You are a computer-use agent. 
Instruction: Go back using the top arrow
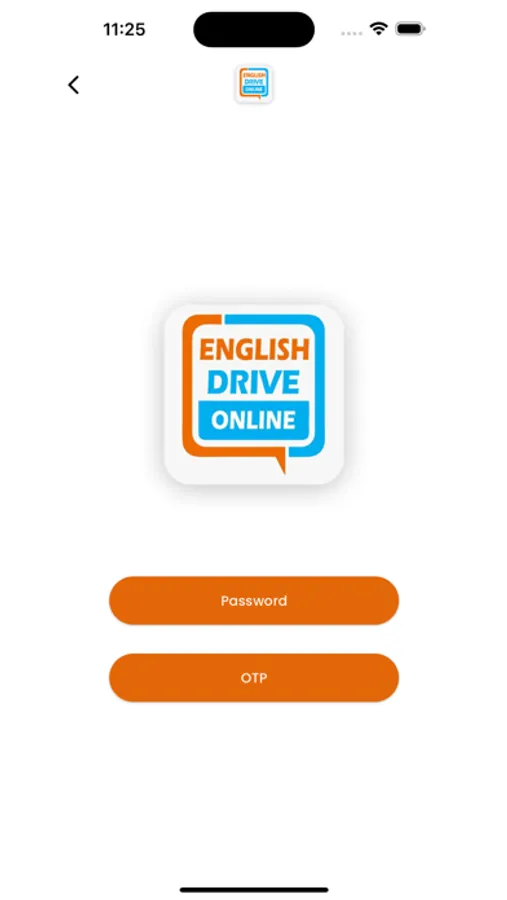click(73, 85)
